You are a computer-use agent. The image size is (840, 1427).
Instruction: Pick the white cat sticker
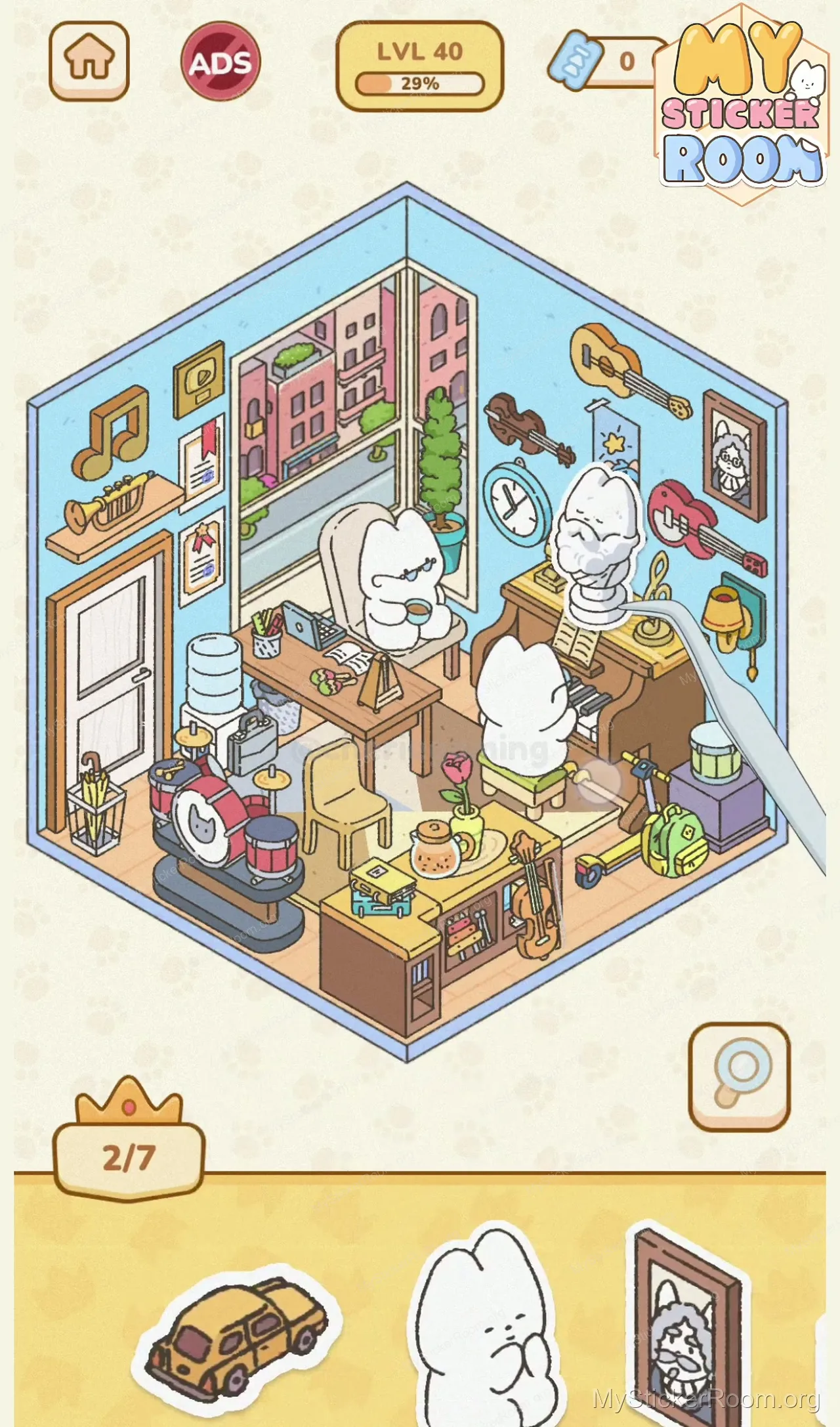(x=484, y=1326)
